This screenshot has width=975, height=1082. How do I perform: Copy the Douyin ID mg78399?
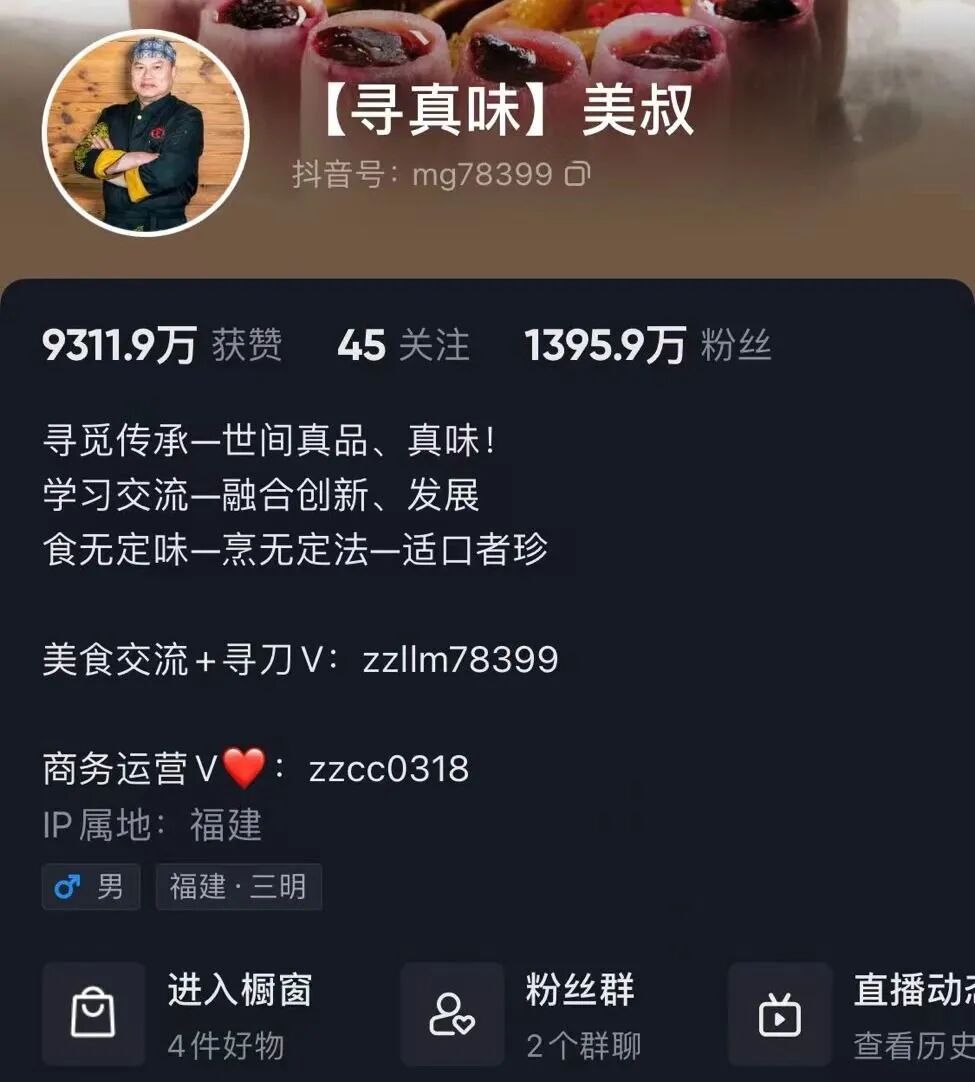[x=577, y=175]
